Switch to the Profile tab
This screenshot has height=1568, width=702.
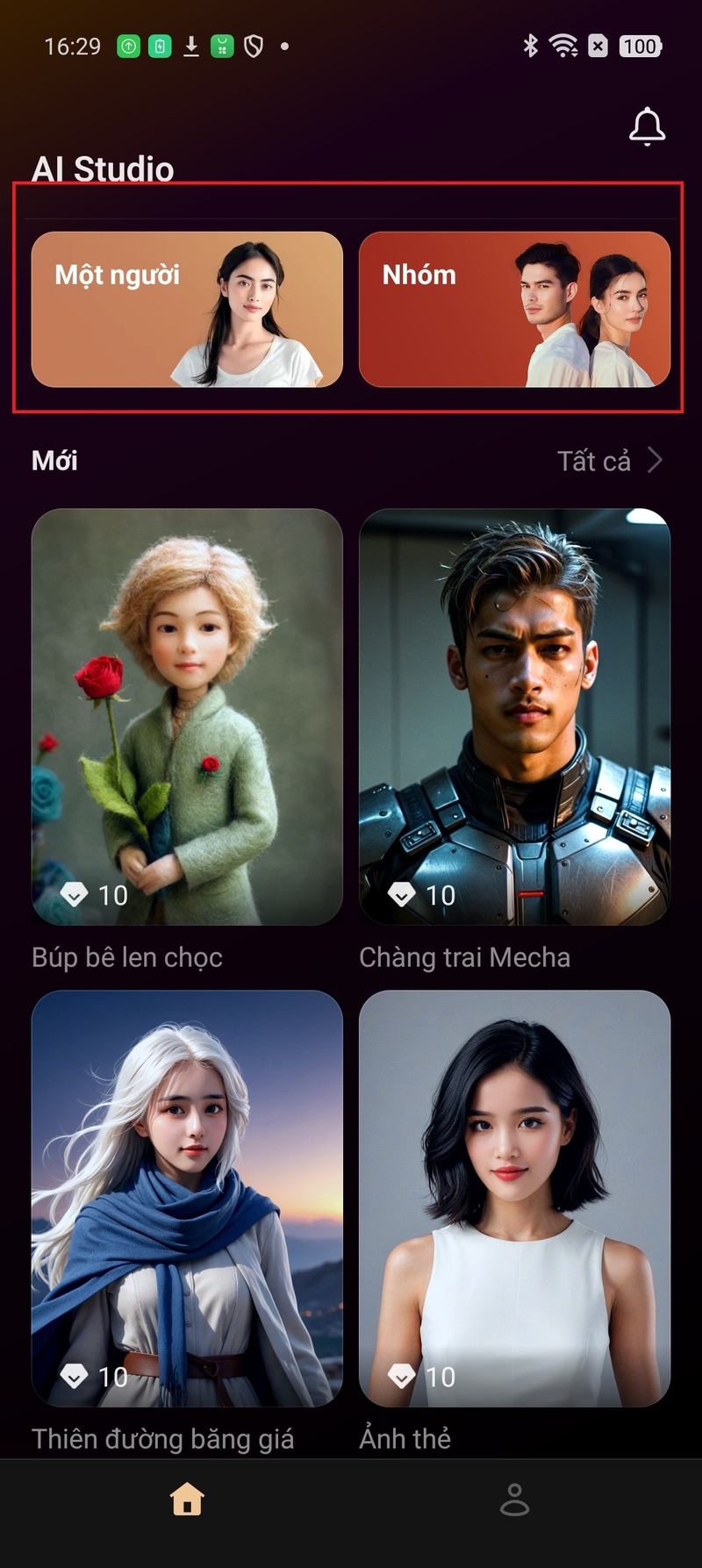pos(514,1499)
